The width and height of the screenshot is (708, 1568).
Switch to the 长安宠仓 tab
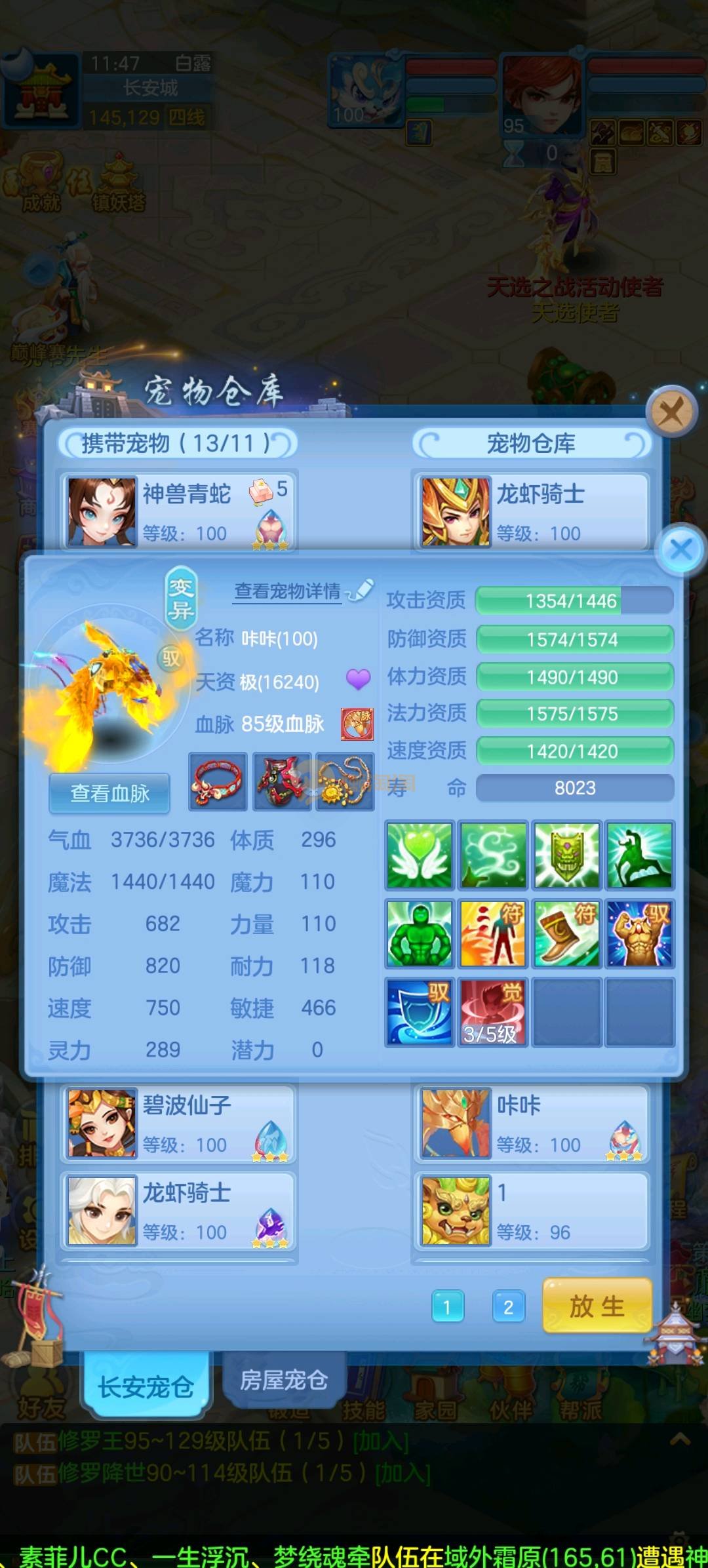(x=146, y=1387)
